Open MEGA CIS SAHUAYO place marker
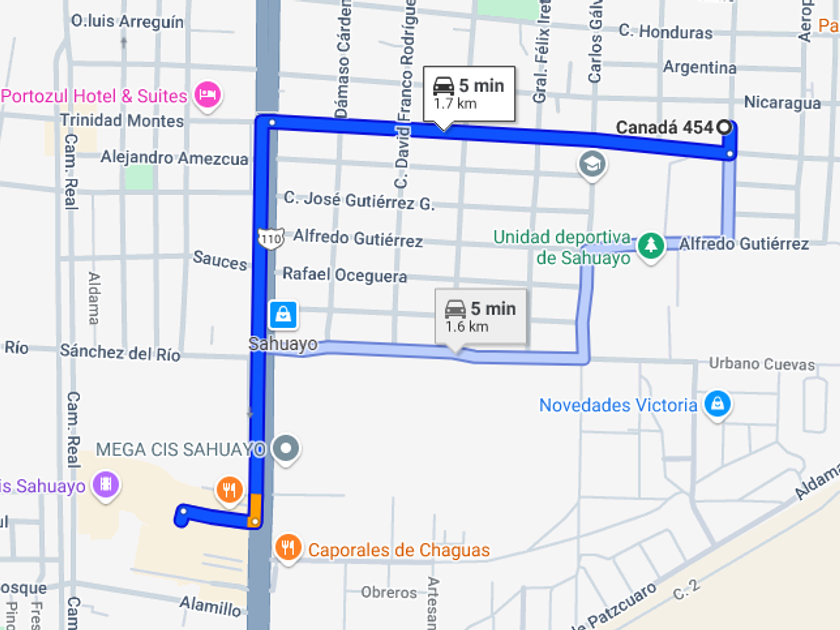 pos(286,448)
